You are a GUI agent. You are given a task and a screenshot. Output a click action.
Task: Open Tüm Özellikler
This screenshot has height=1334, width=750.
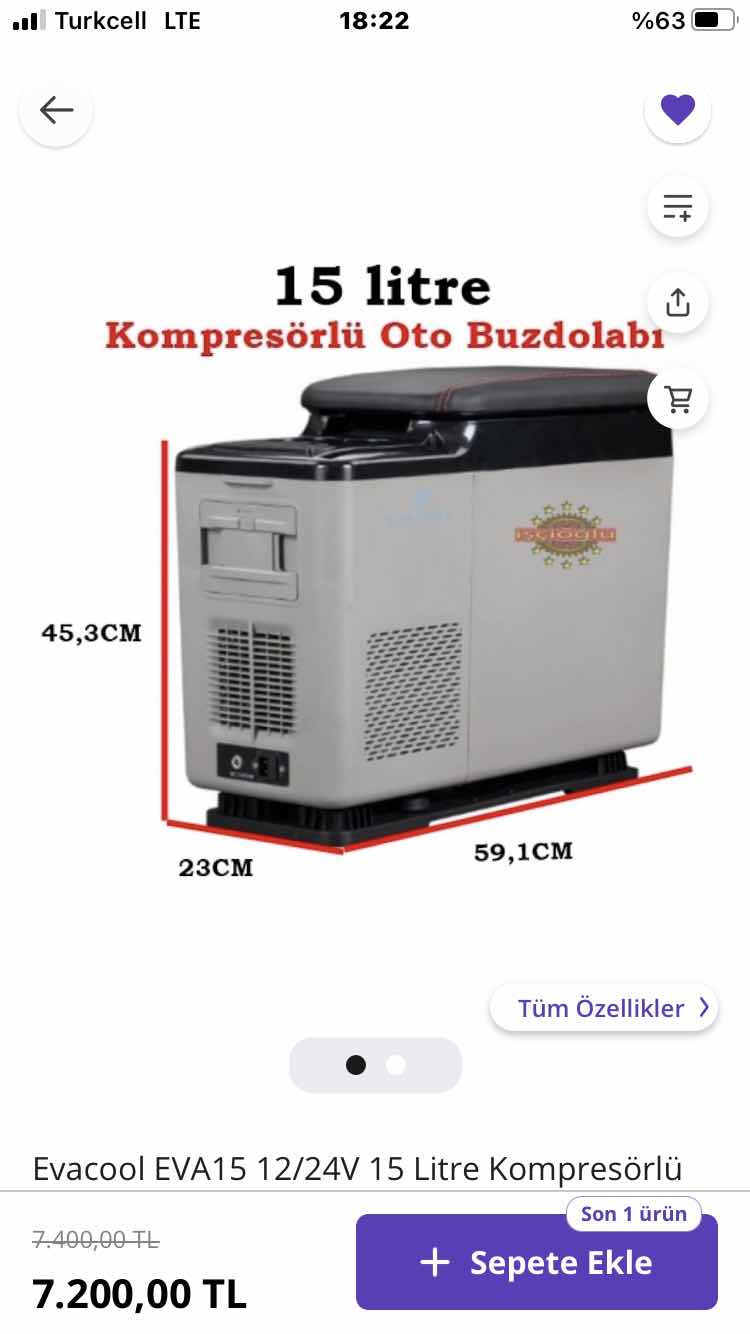604,1008
